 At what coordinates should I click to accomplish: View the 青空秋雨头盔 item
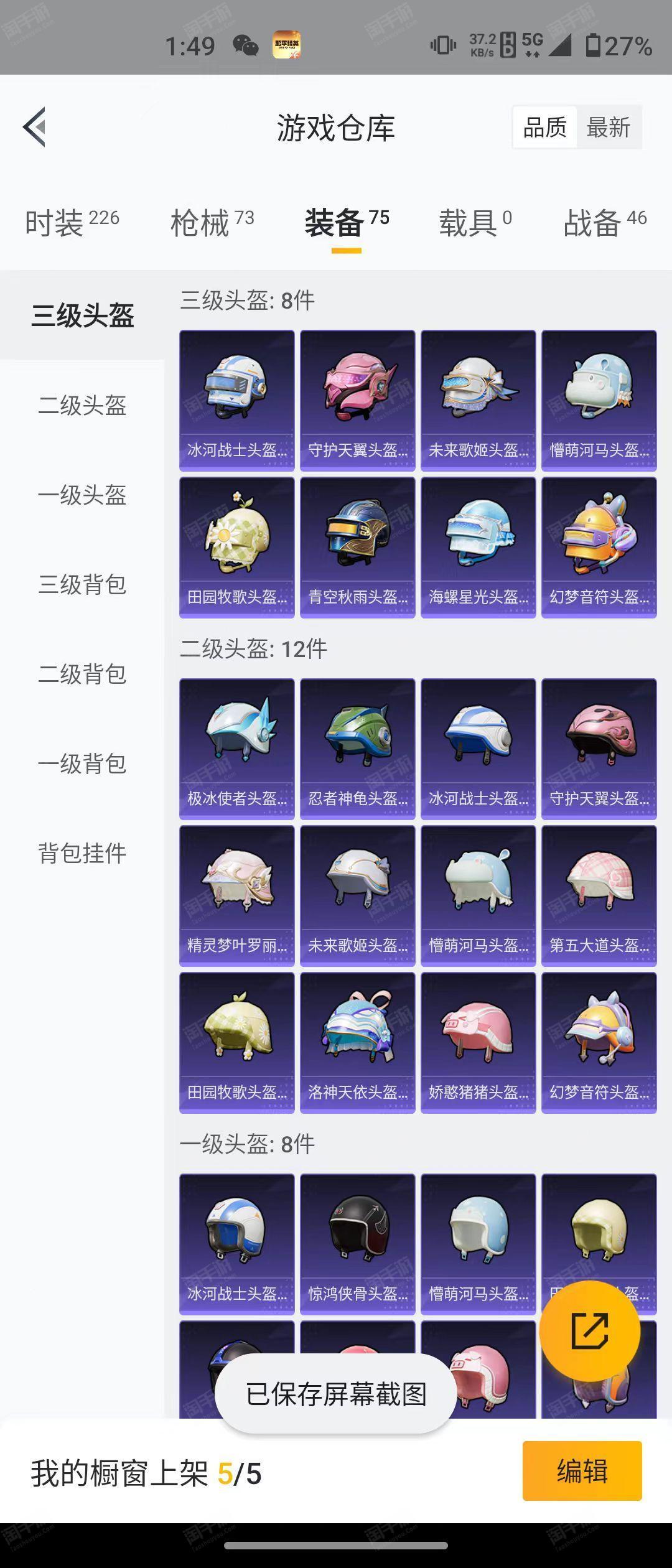(357, 548)
